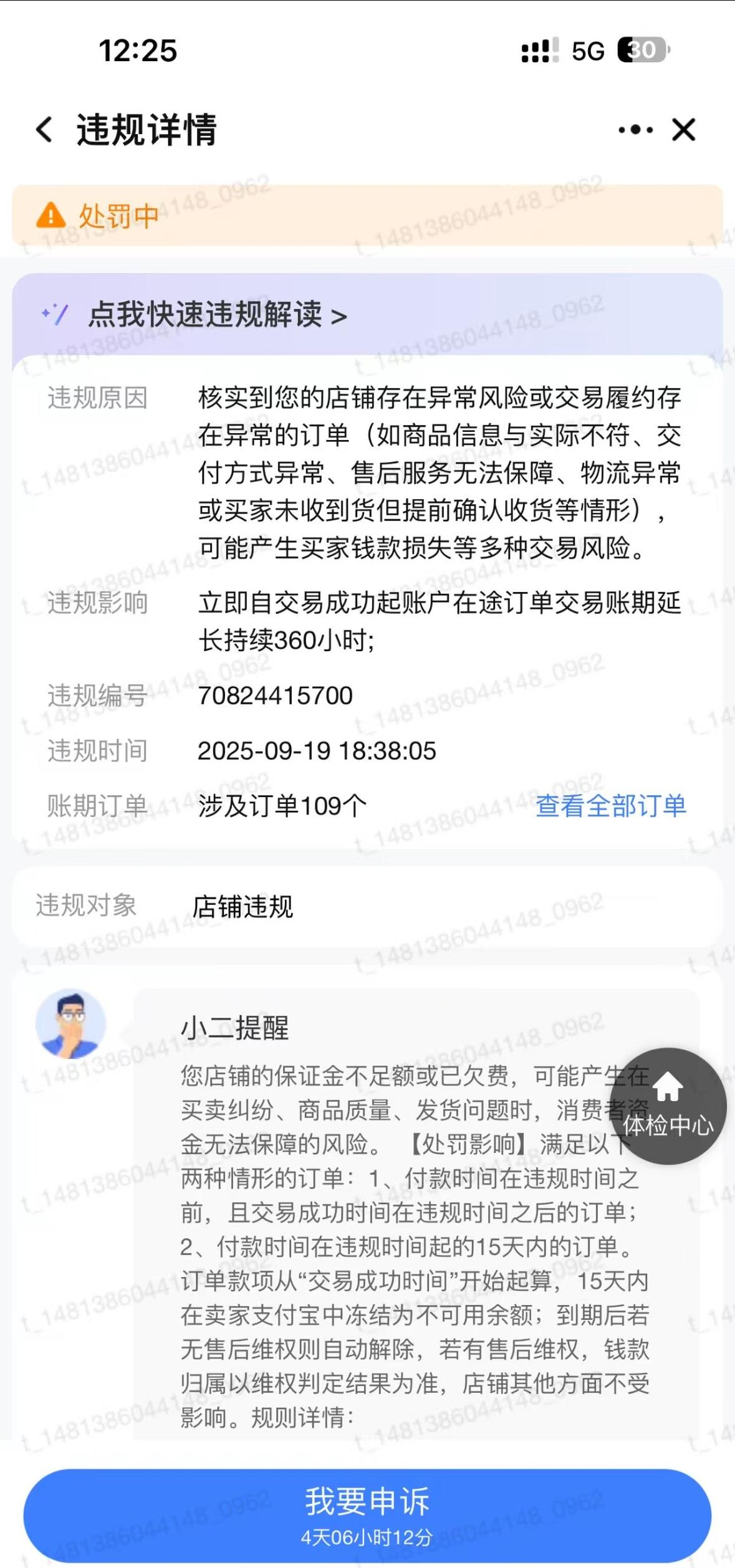The width and height of the screenshot is (735, 1568).
Task: Open the 体检中心 floating button
Action: 668,1106
